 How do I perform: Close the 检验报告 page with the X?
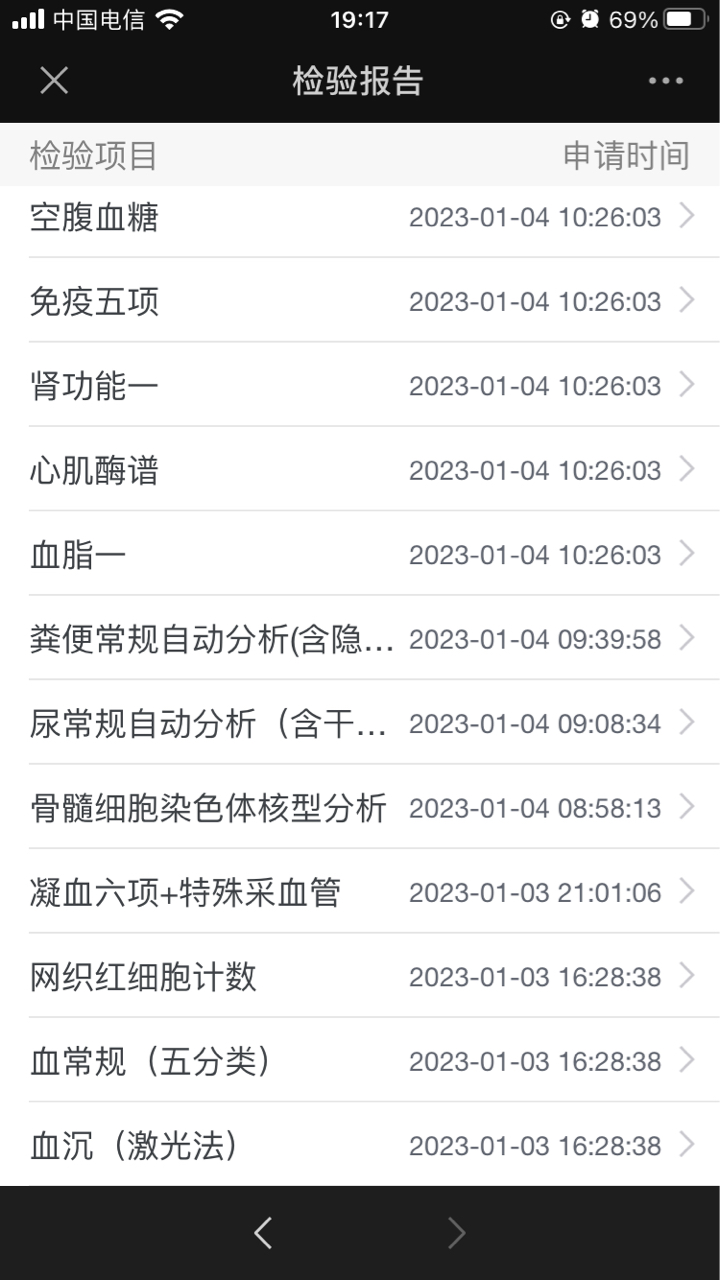point(54,81)
